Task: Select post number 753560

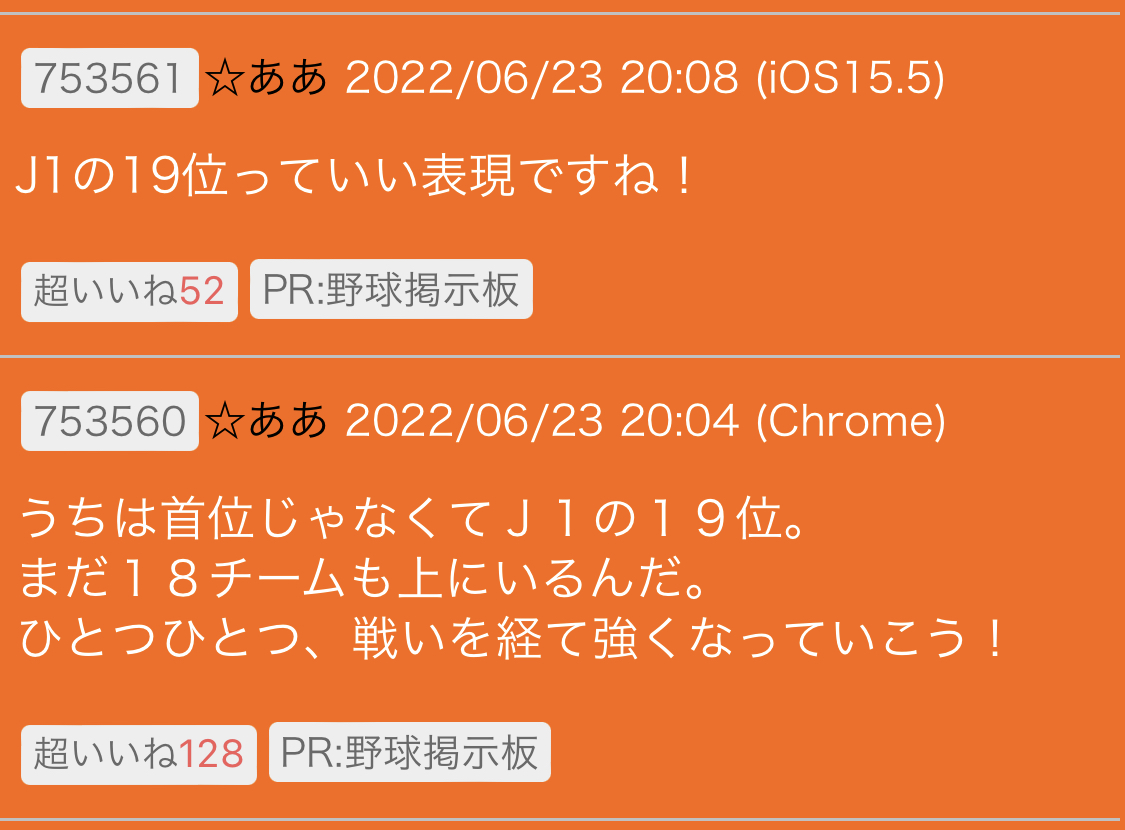Action: (x=110, y=420)
